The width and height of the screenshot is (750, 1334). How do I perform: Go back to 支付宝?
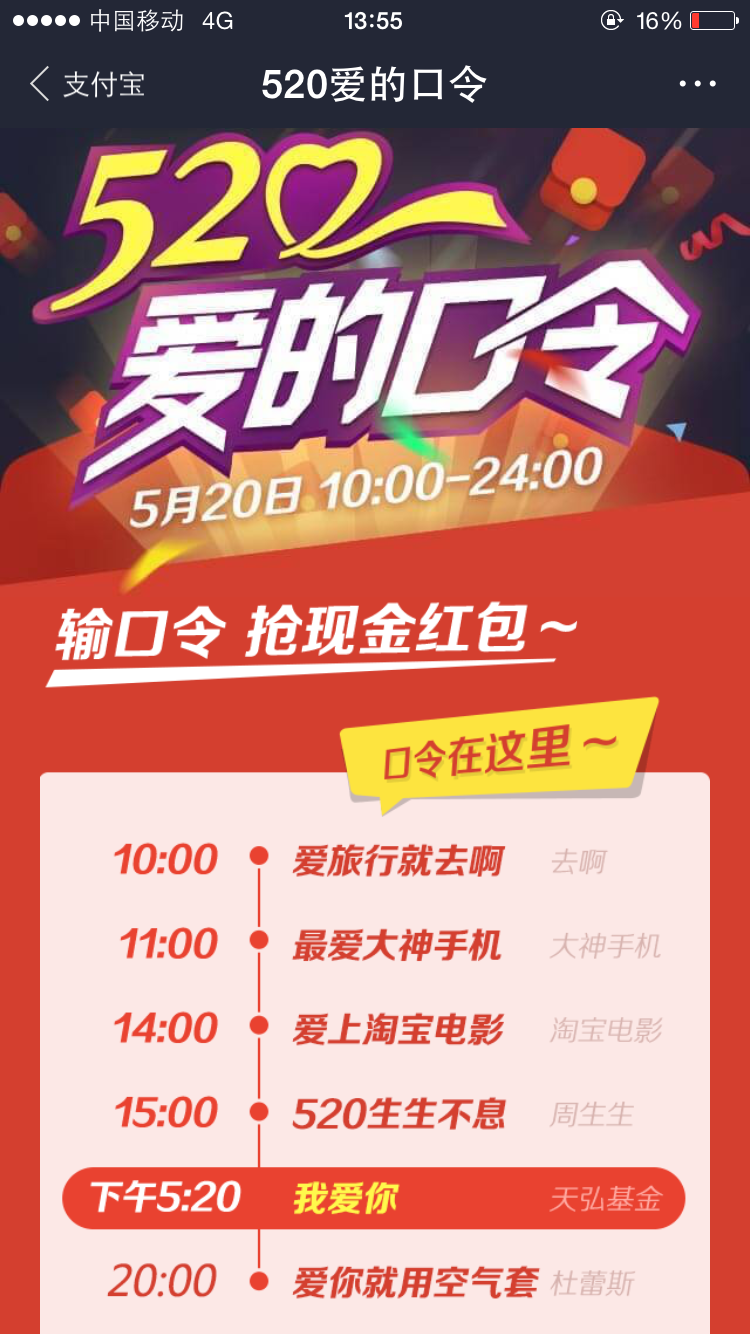pyautogui.click(x=86, y=84)
